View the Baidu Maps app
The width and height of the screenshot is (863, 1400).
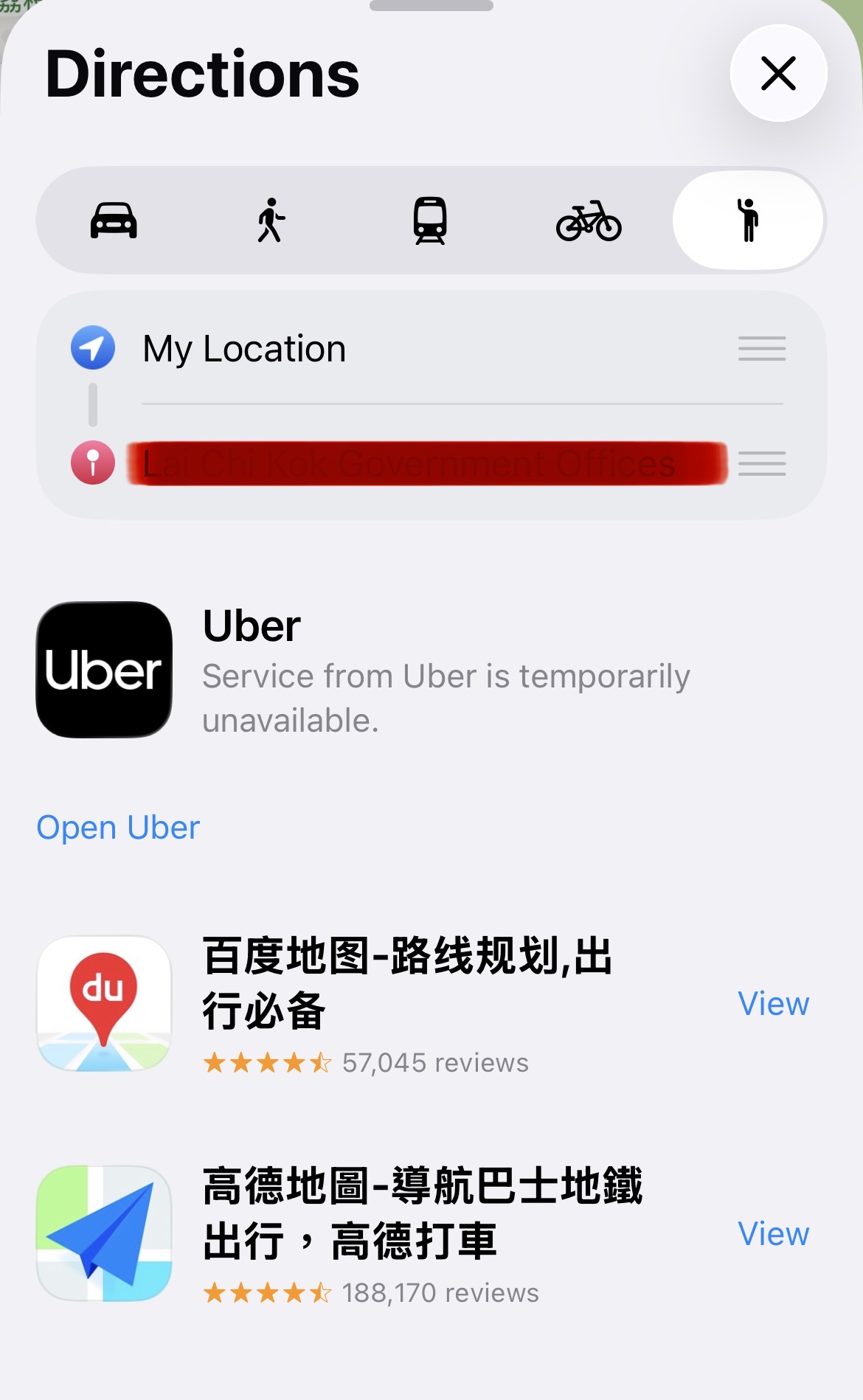773,1004
